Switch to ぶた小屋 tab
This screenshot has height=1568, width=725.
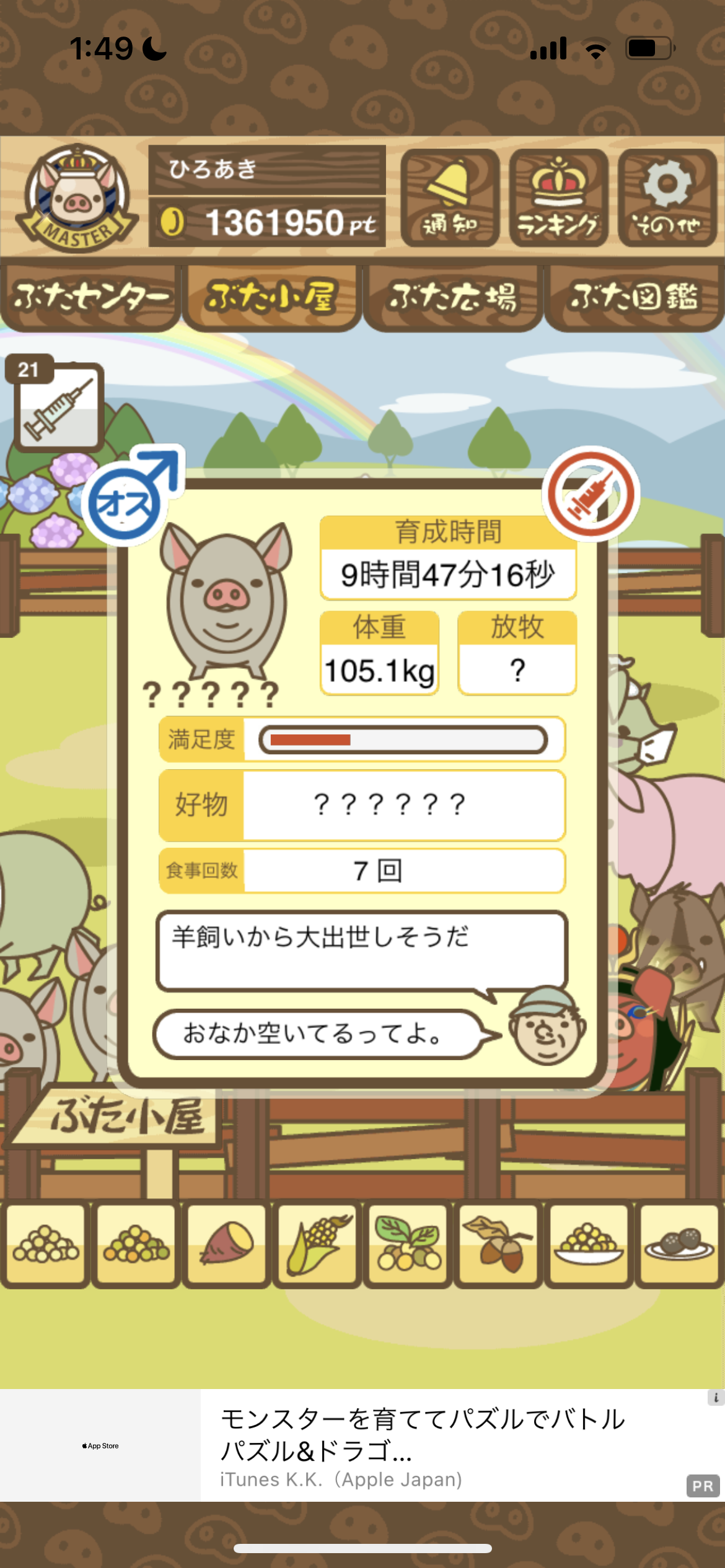271,297
